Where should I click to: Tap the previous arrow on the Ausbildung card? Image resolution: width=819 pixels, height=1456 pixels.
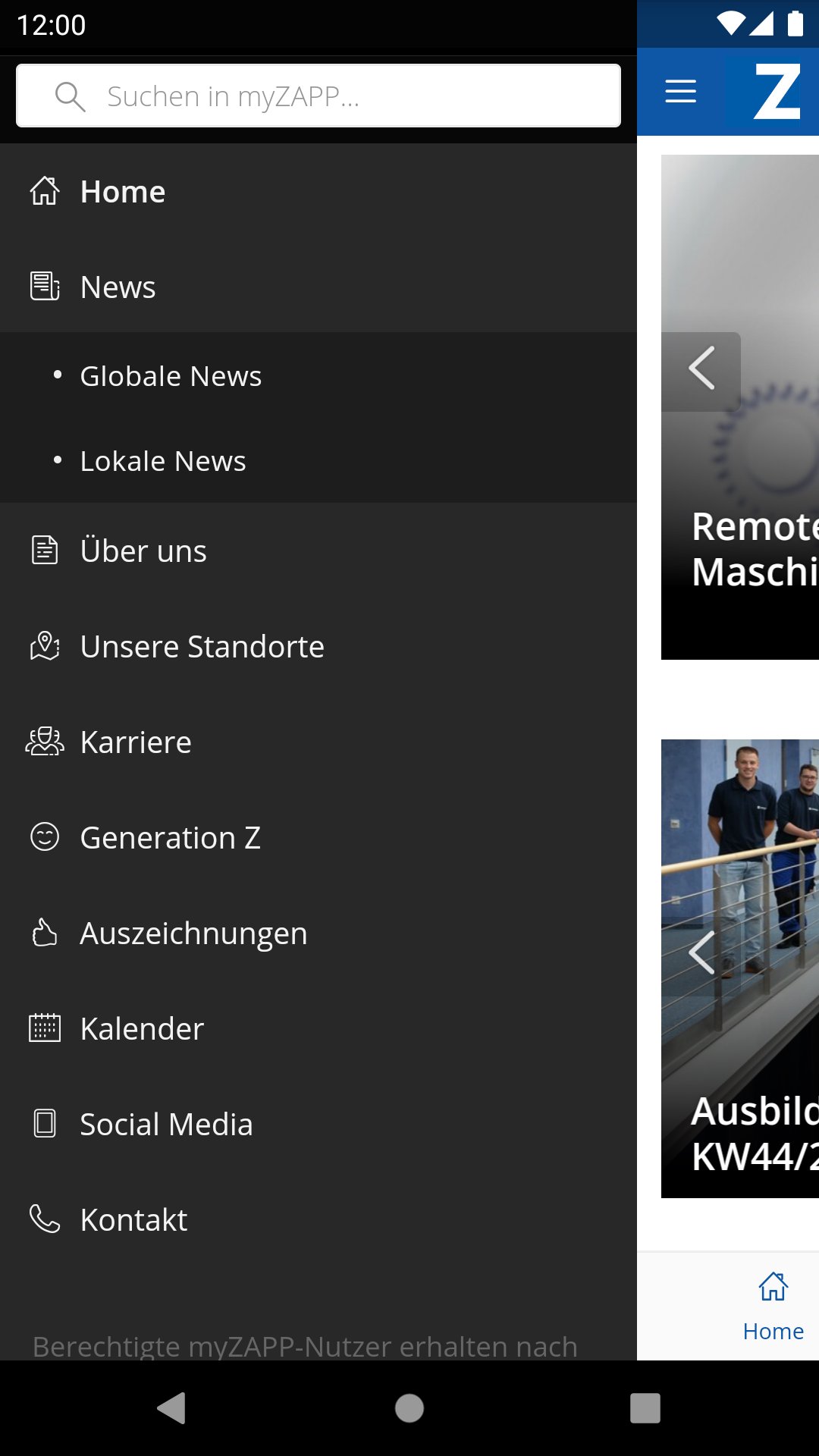(x=701, y=952)
